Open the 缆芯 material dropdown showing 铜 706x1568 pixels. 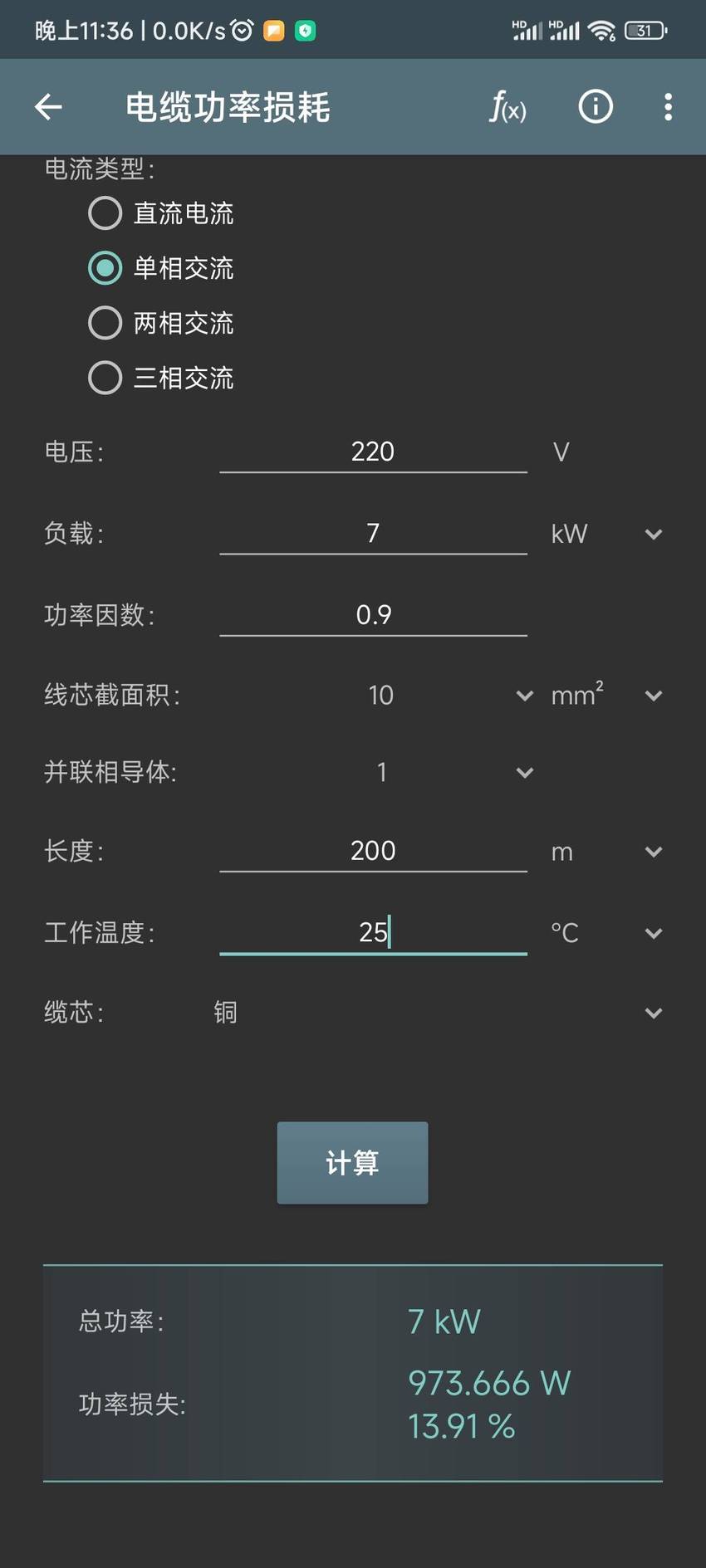click(x=437, y=1013)
